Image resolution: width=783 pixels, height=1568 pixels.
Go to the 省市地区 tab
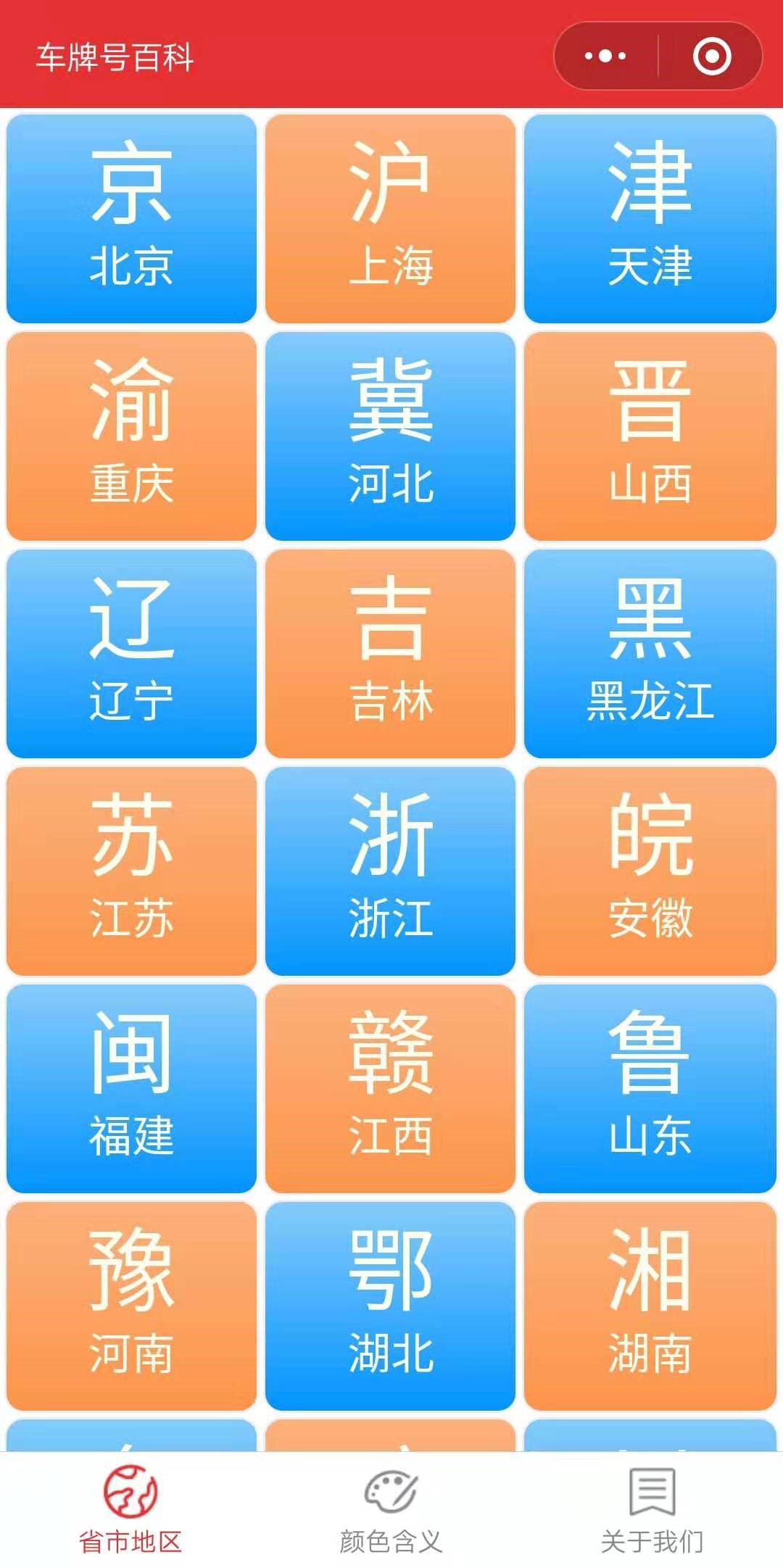(130, 1511)
